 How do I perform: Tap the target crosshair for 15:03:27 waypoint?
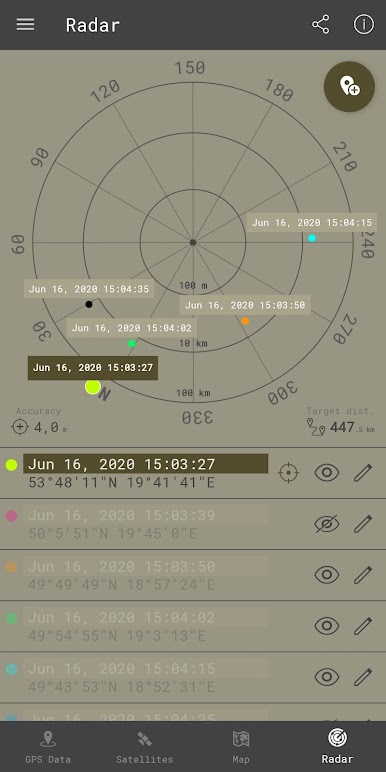288,473
